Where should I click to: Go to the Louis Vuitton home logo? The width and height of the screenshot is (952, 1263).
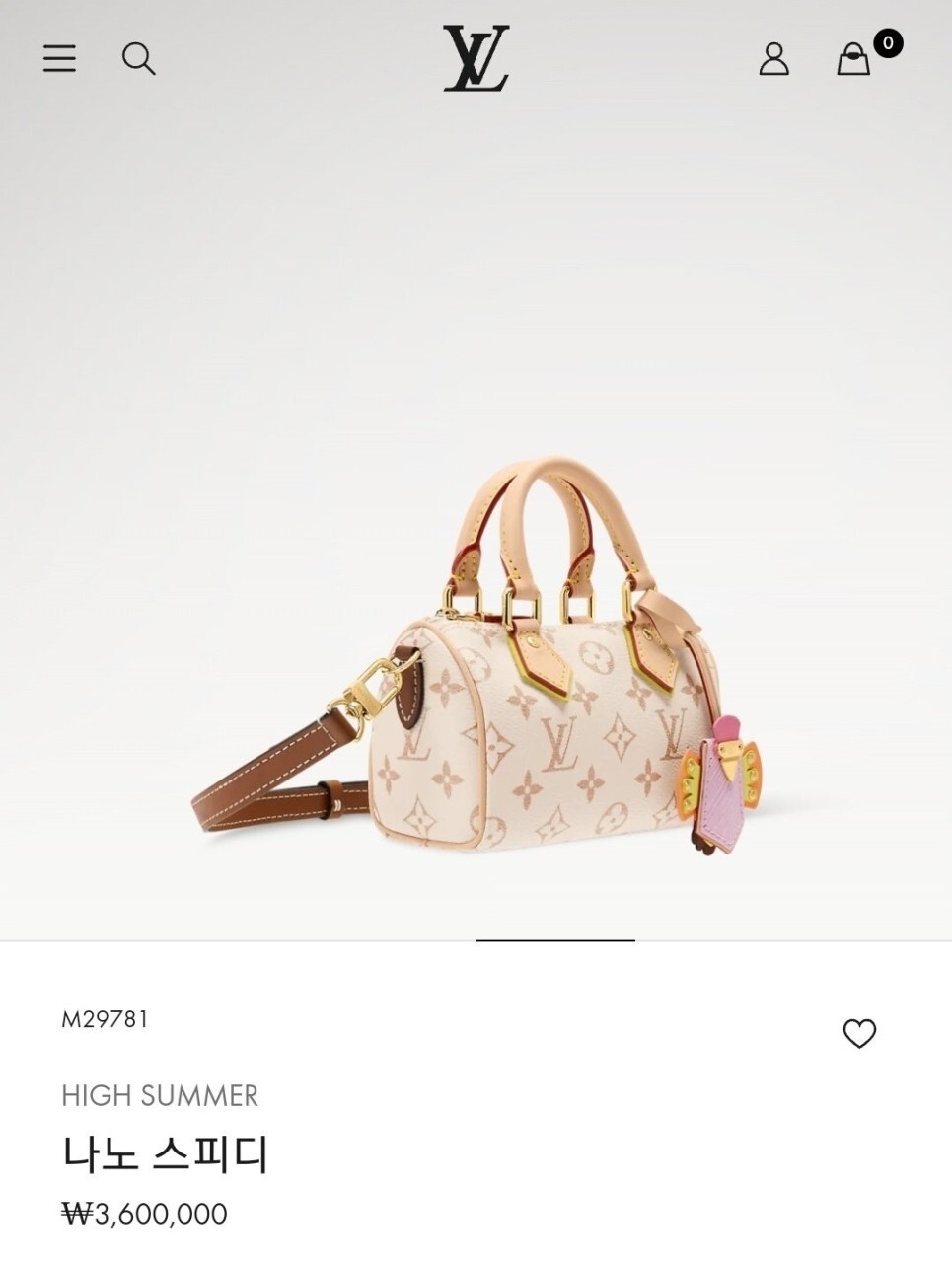(x=476, y=58)
